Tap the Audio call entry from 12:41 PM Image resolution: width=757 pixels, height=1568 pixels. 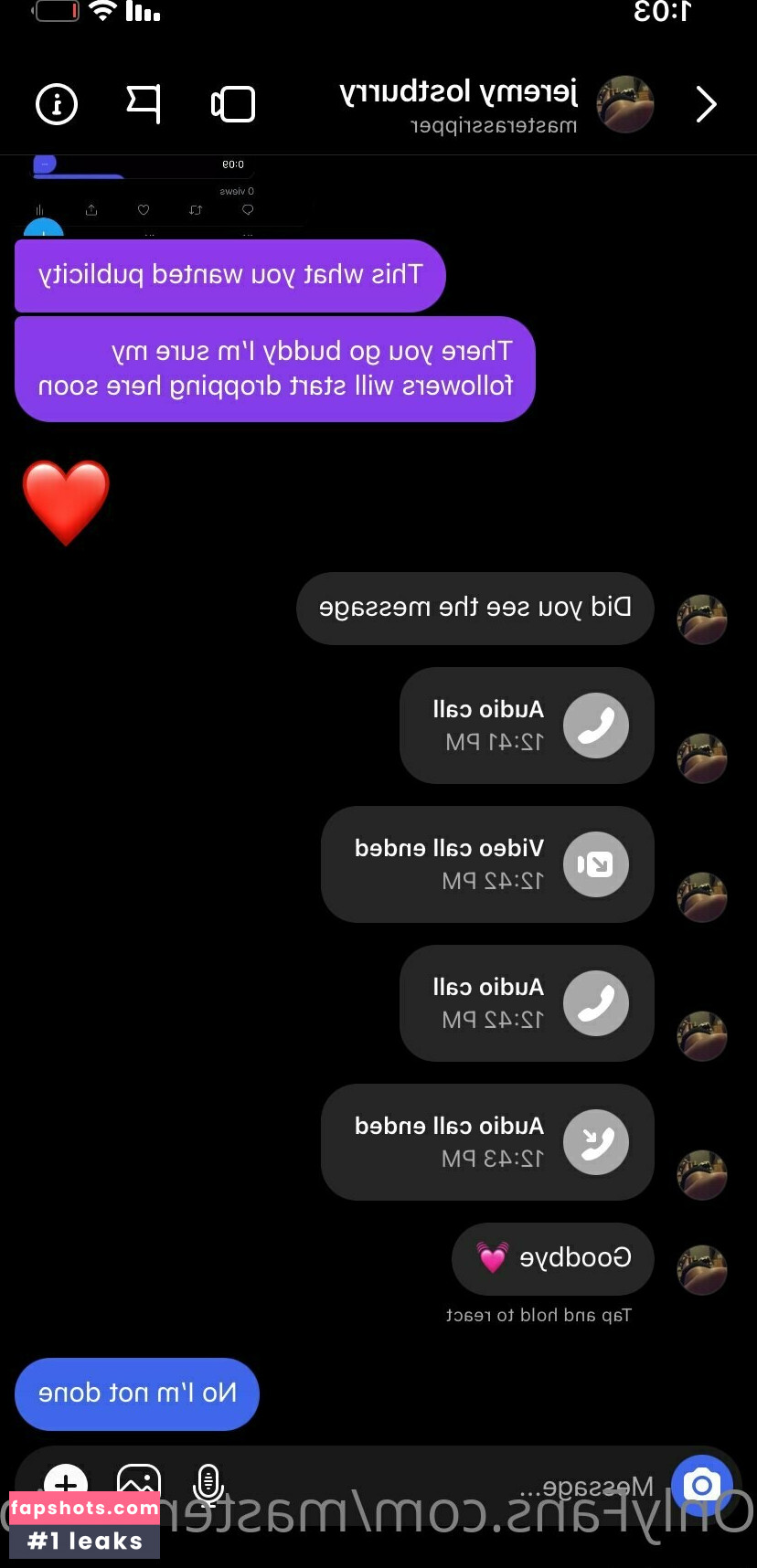pyautogui.click(x=527, y=726)
